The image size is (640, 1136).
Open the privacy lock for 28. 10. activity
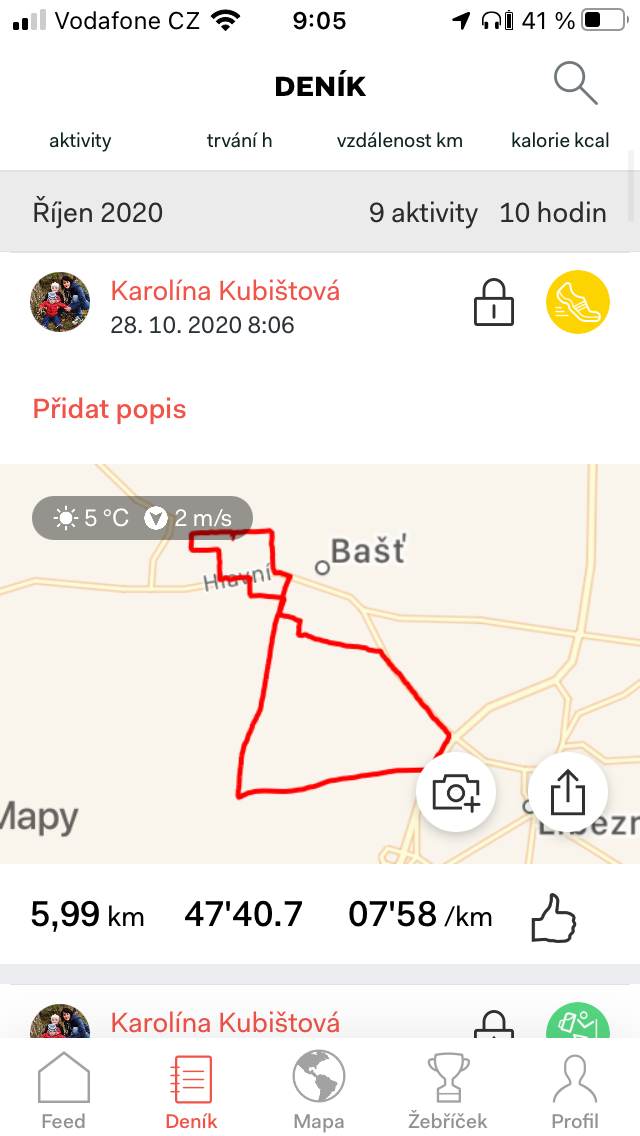pyautogui.click(x=494, y=303)
